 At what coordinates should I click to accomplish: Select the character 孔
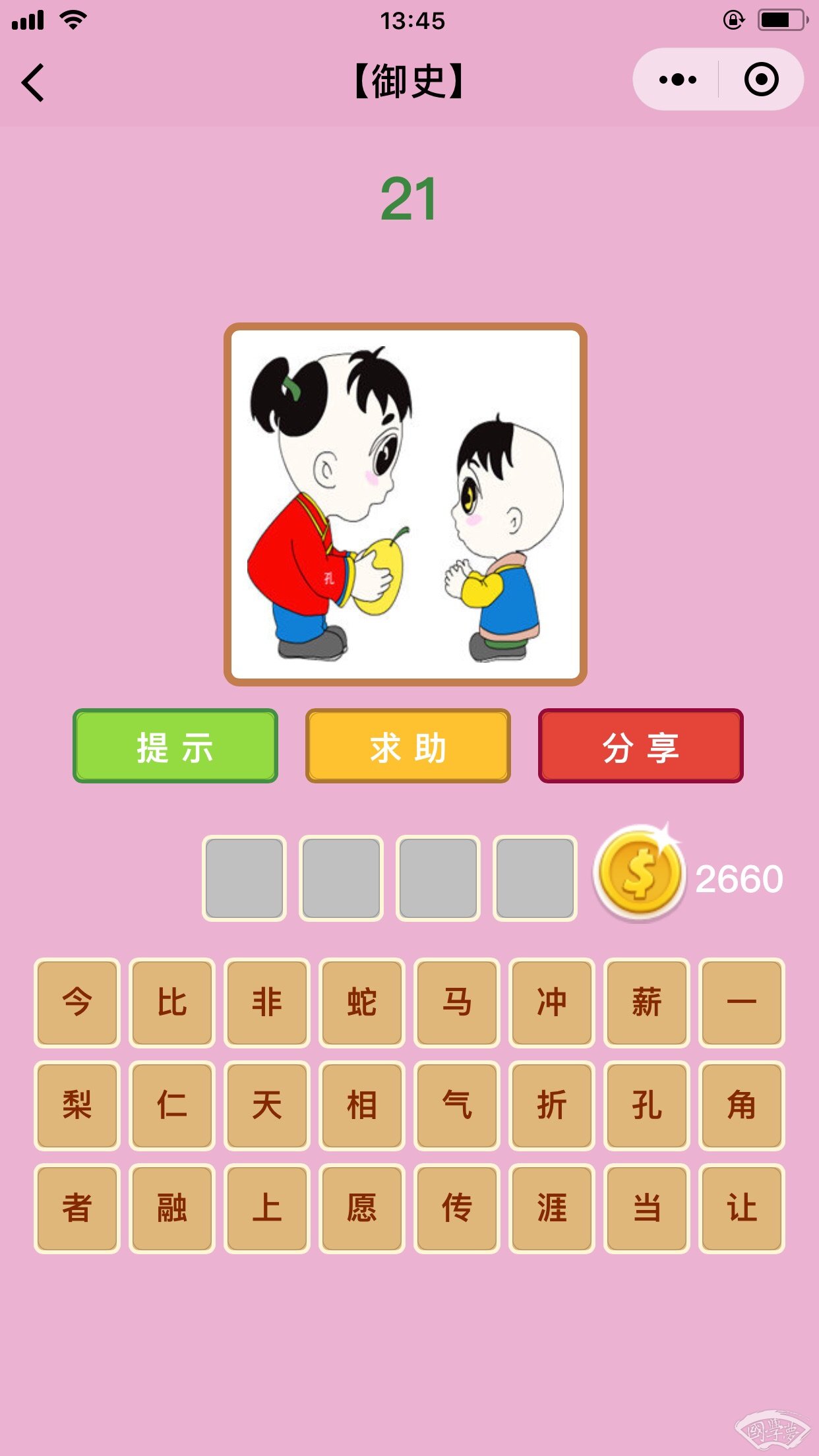pos(647,1105)
